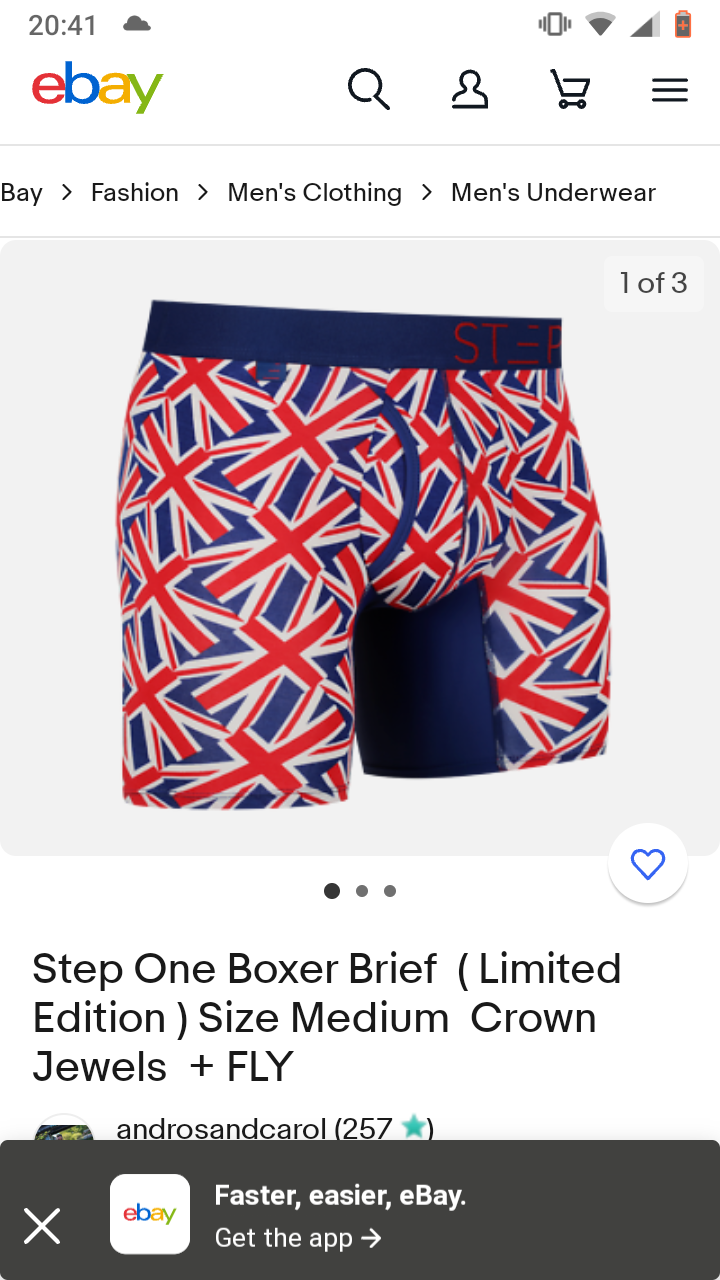The height and width of the screenshot is (1280, 720).
Task: Dismiss the Get the app banner
Action: coord(42,1226)
